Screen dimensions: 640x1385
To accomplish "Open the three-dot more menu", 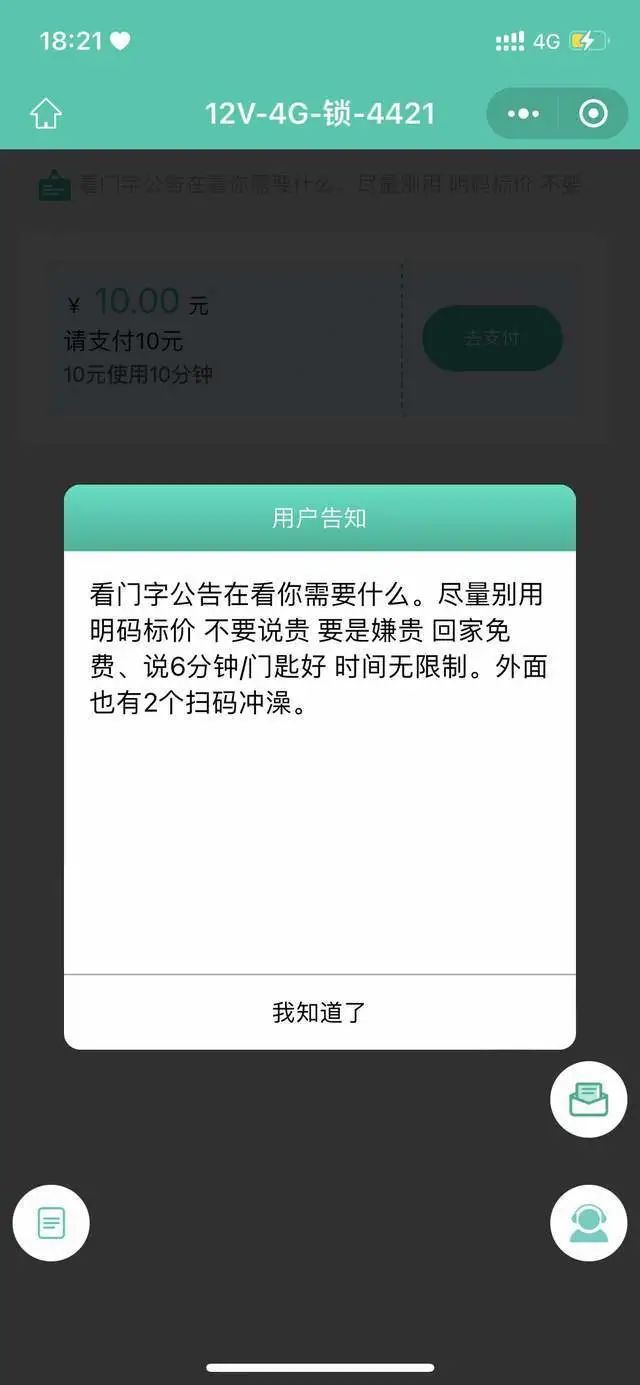I will [523, 114].
